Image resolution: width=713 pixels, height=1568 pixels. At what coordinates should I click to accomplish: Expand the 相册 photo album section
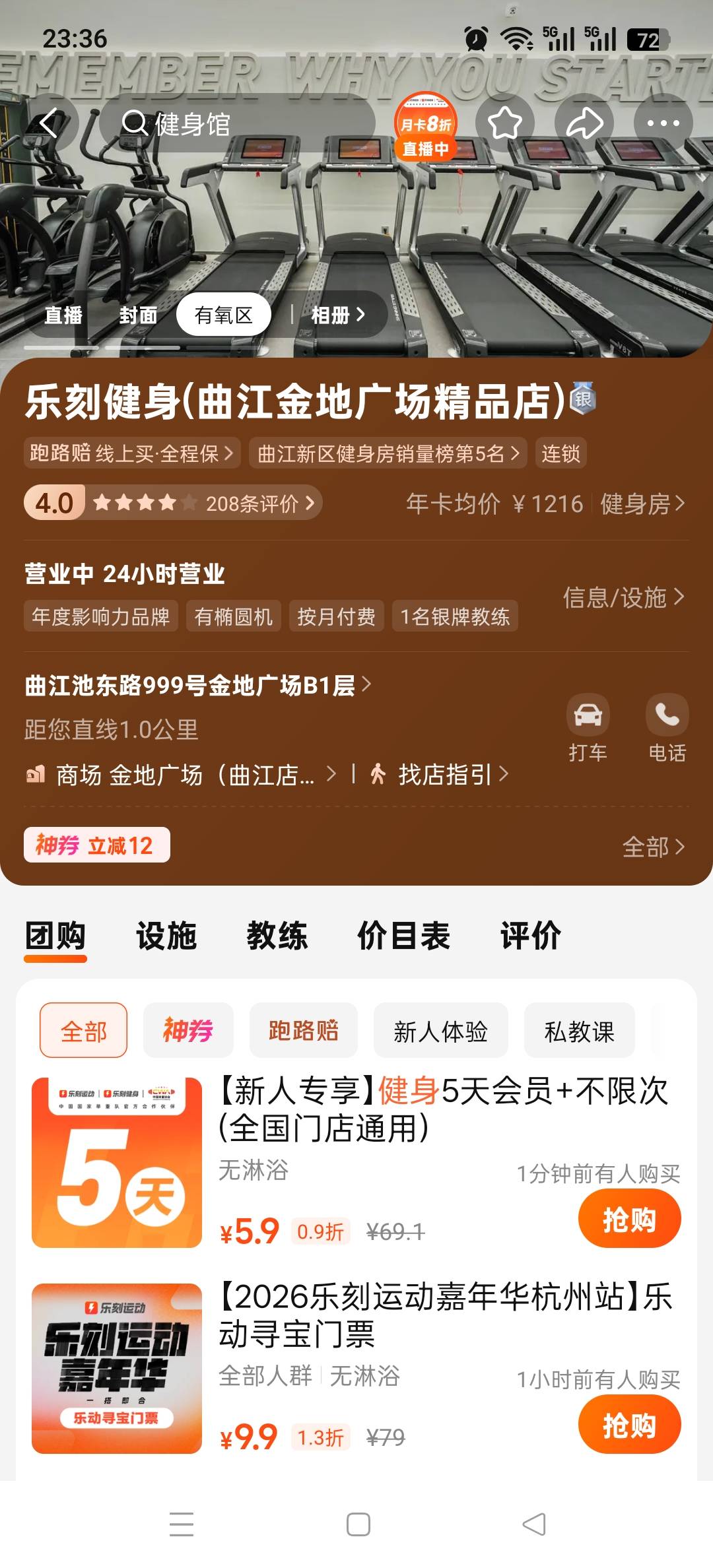(x=335, y=315)
